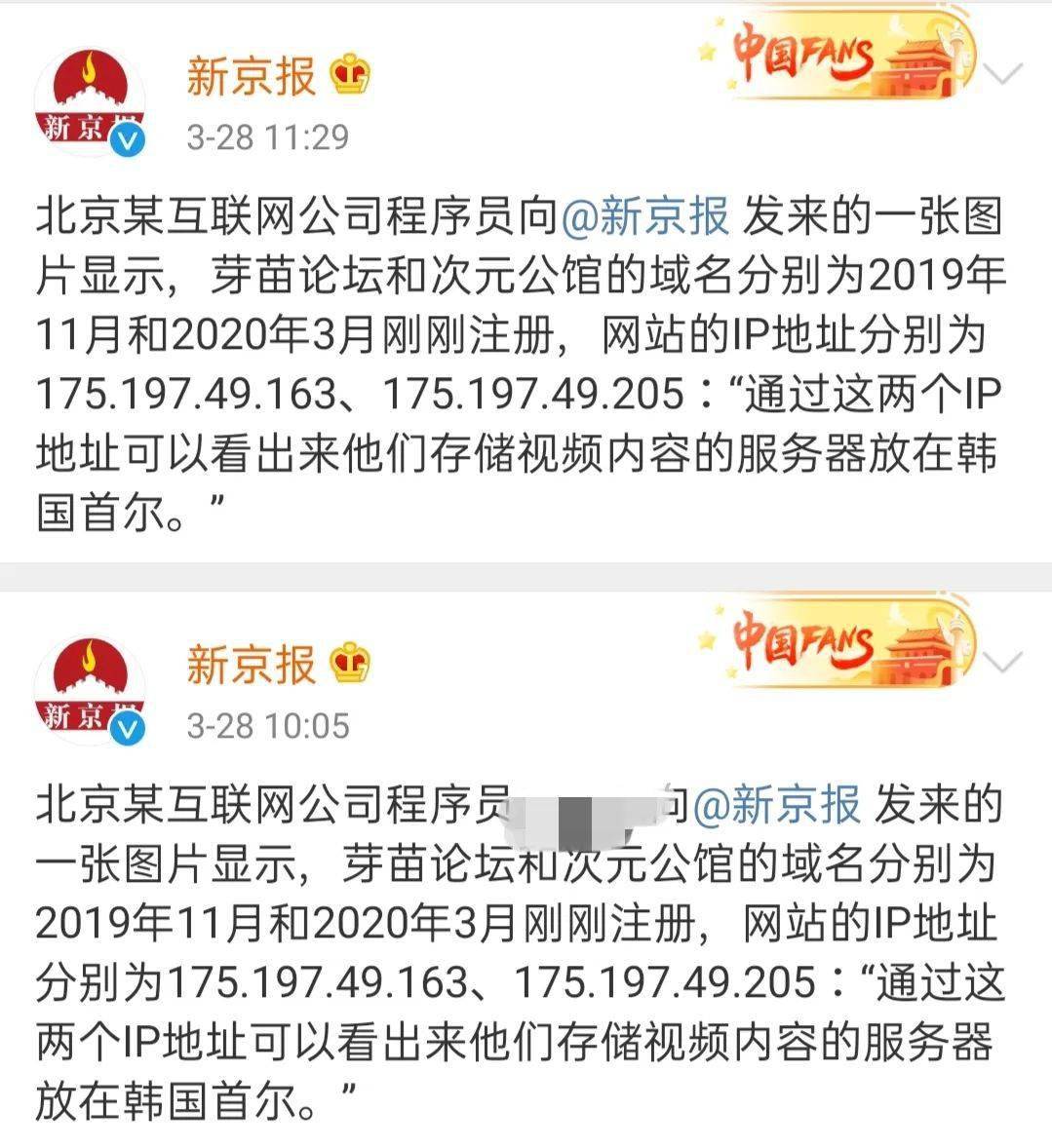This screenshot has width=1052, height=1148.
Task: Select the 新京报 username on the bottom post
Action: click(x=252, y=665)
